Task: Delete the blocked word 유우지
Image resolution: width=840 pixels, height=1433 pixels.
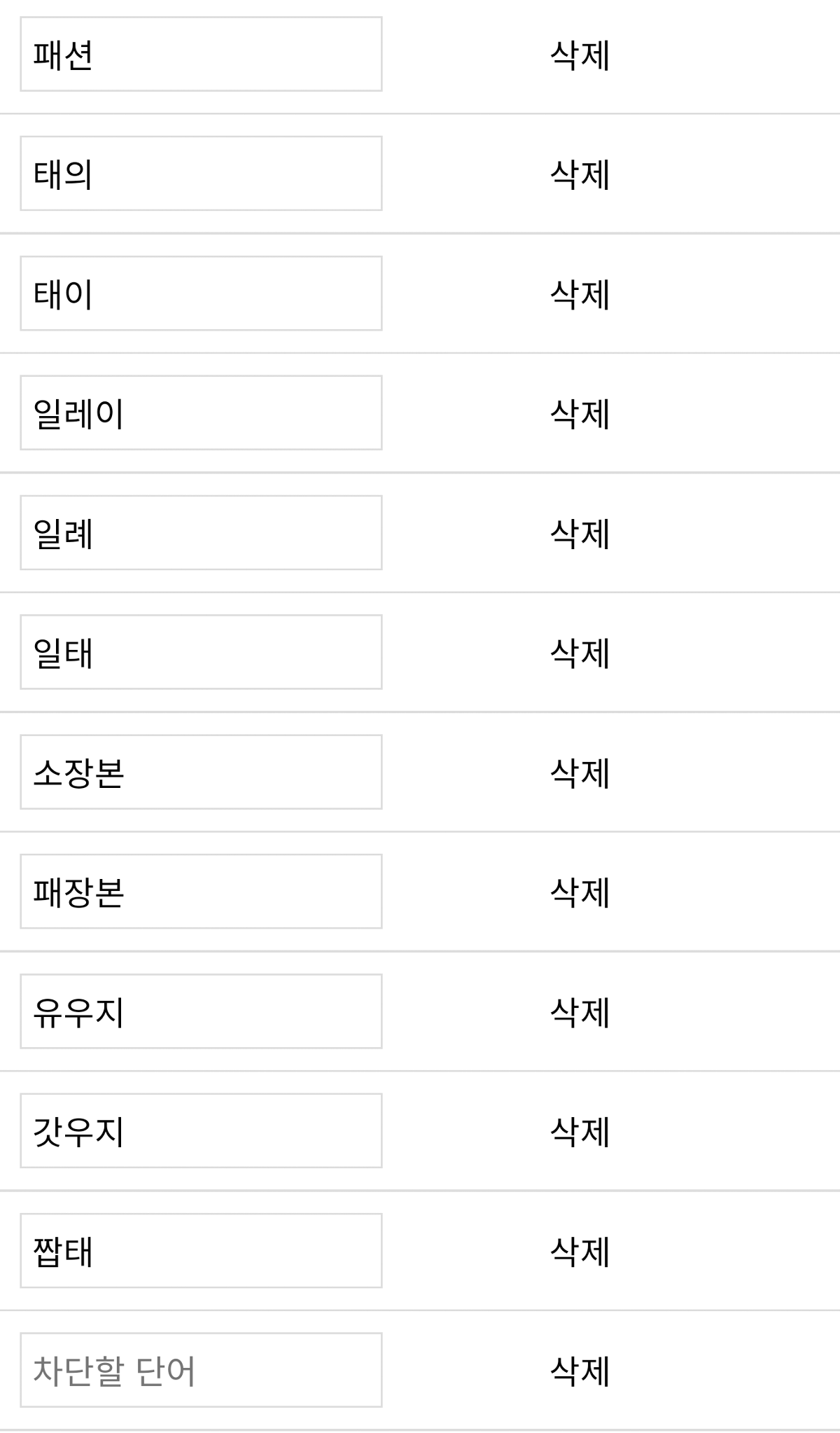Action: [580, 1012]
